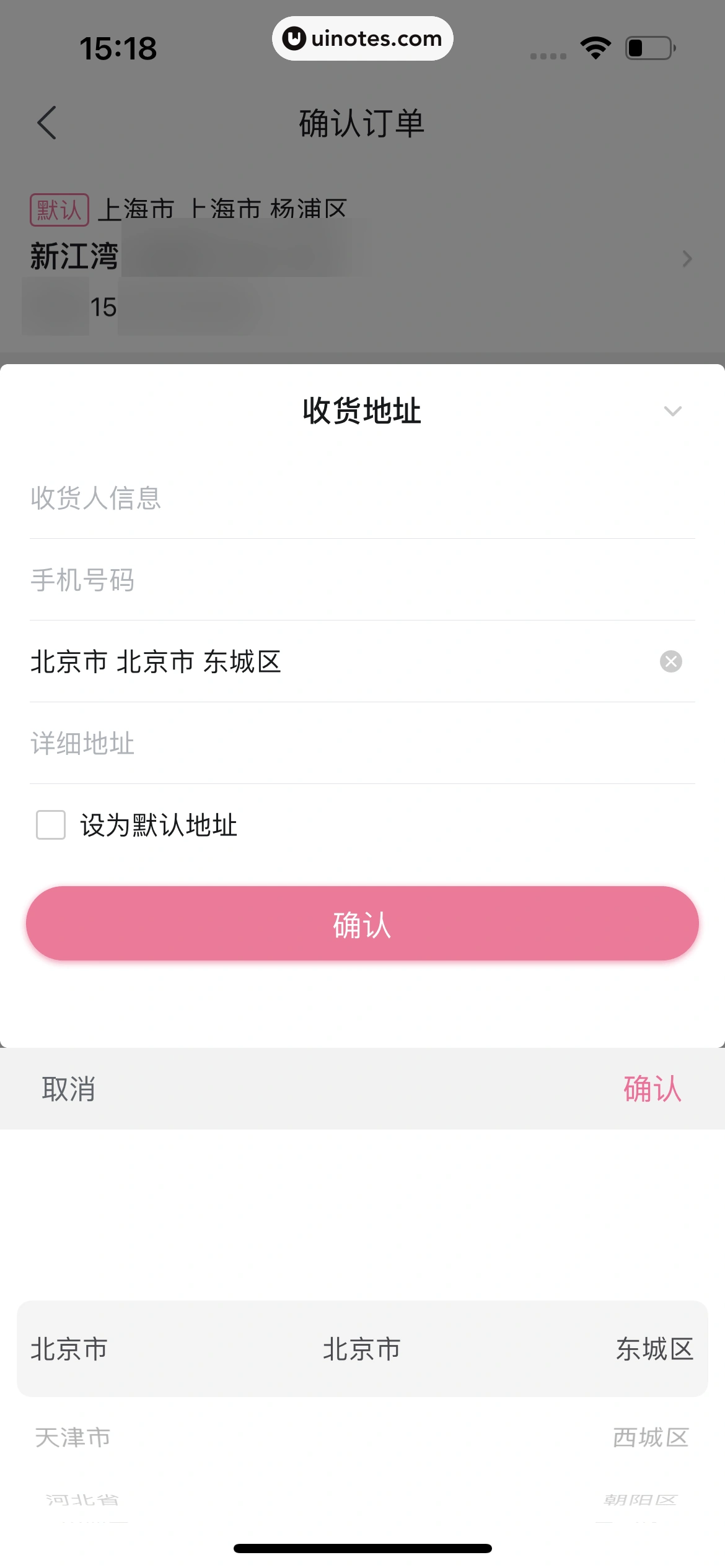This screenshot has width=725, height=1568.
Task: Clear the selected 北京市 东城区 region
Action: (x=670, y=661)
